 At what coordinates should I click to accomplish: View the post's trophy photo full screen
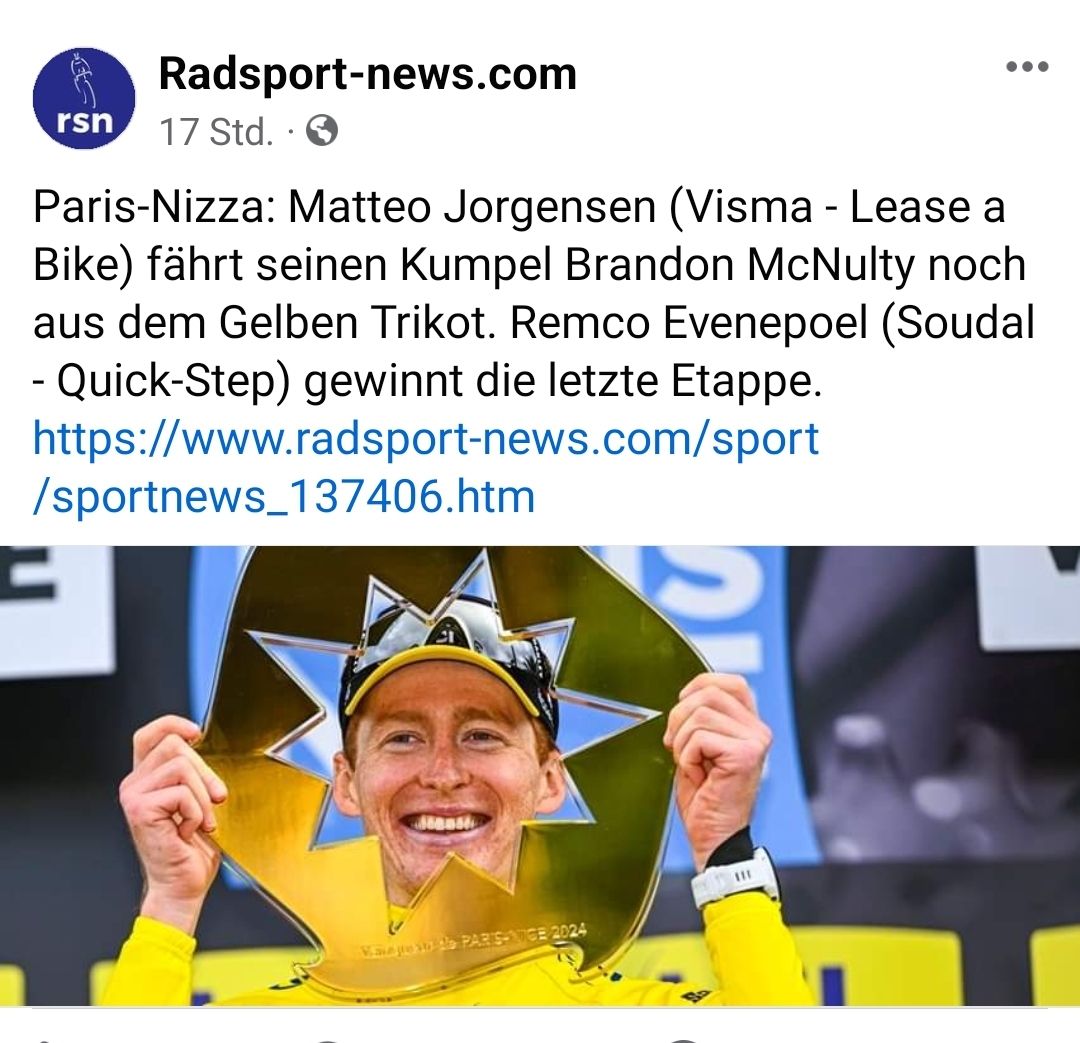[x=540, y=775]
